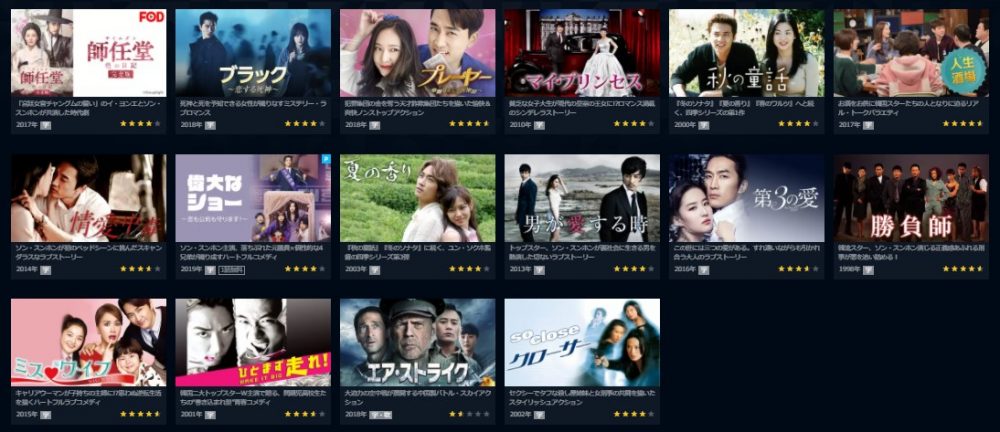The width and height of the screenshot is (1000, 432).
Task: Open the ミス・ワイフ comedy tile
Action: pos(88,342)
